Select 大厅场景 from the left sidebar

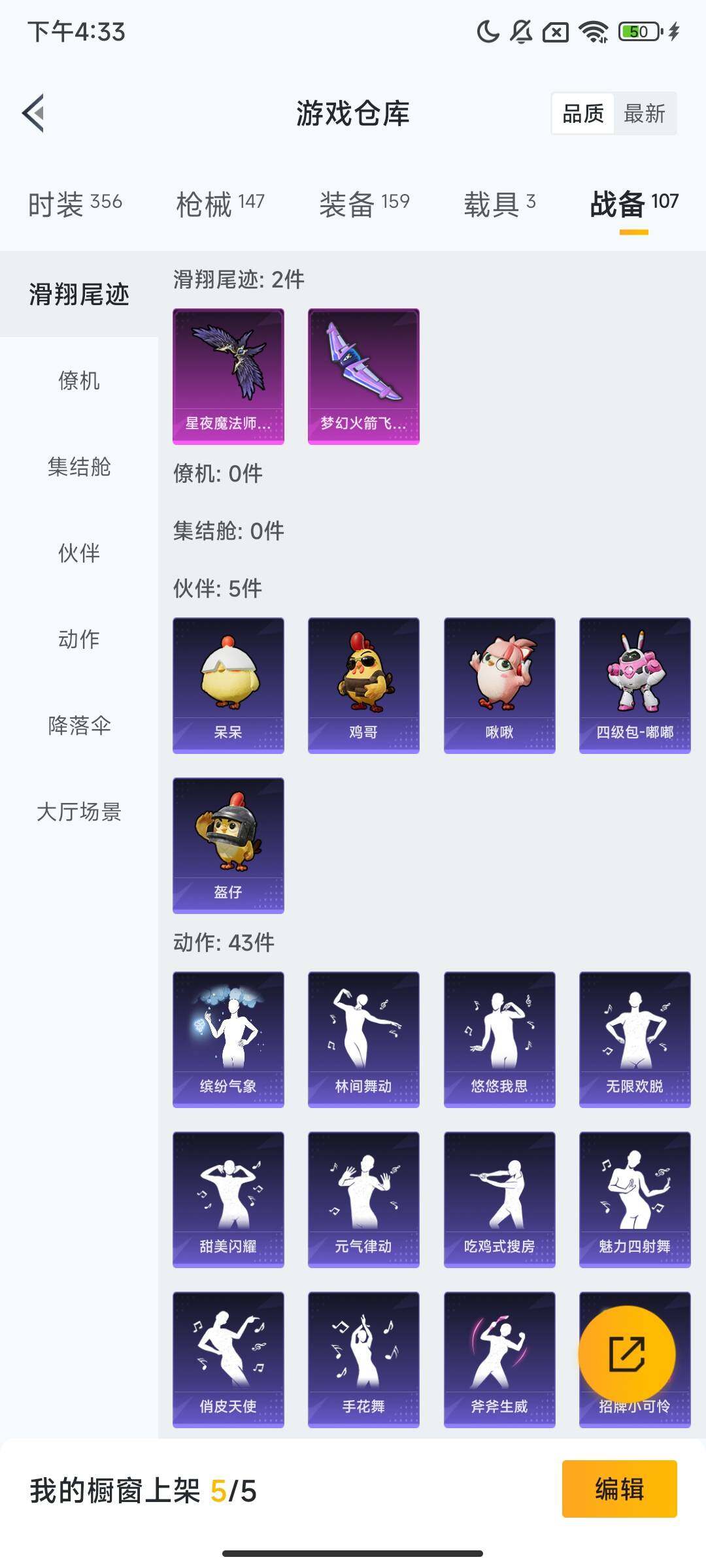(x=78, y=813)
